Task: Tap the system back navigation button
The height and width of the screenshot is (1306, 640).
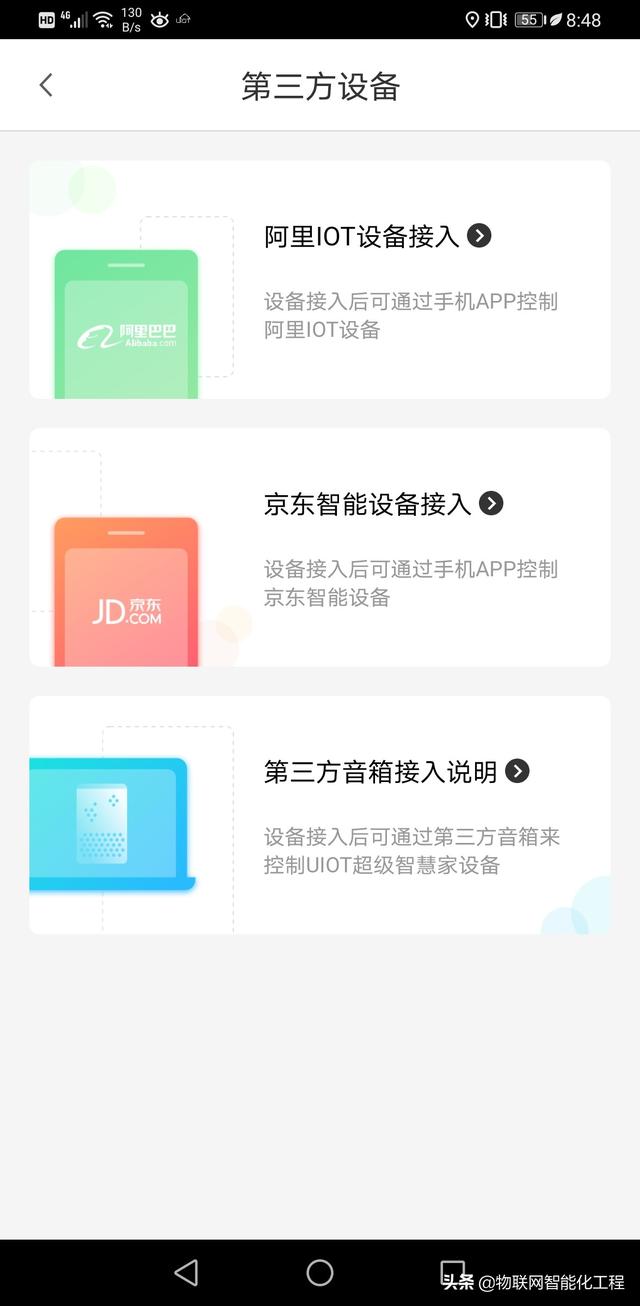Action: coord(186,1272)
